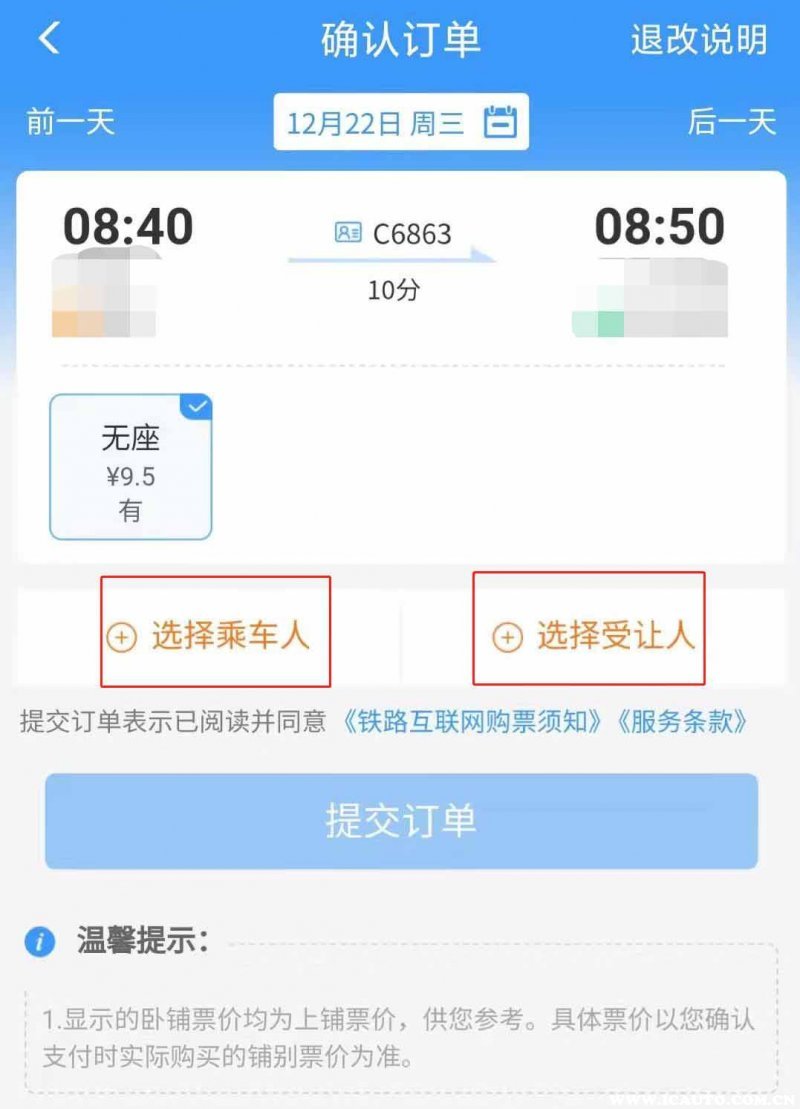Go back from the 确认订单 screen
This screenshot has width=800, height=1109.
click(49, 39)
